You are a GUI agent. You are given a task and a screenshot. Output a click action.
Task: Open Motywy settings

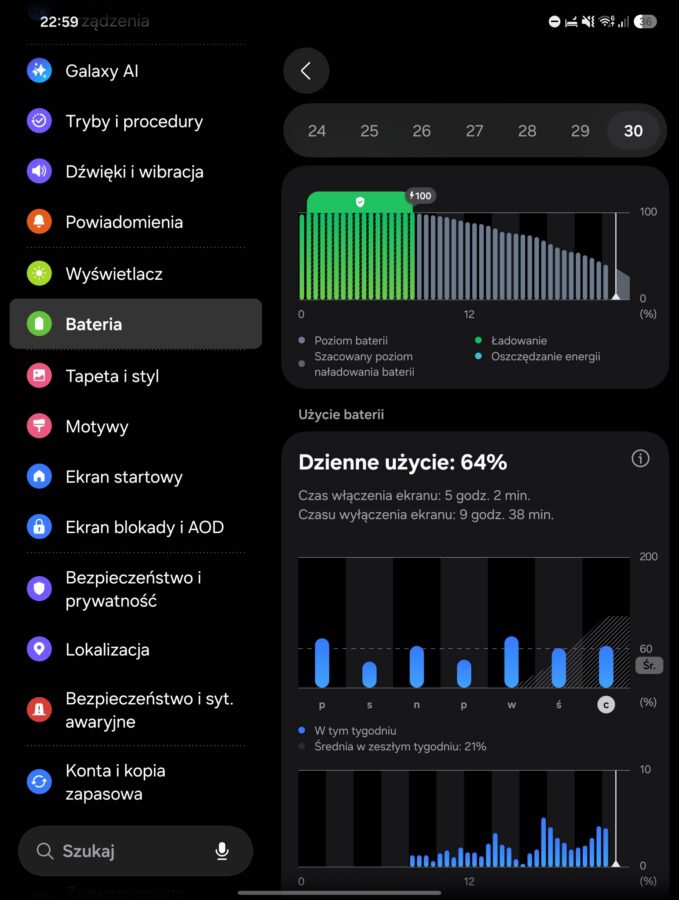135,426
